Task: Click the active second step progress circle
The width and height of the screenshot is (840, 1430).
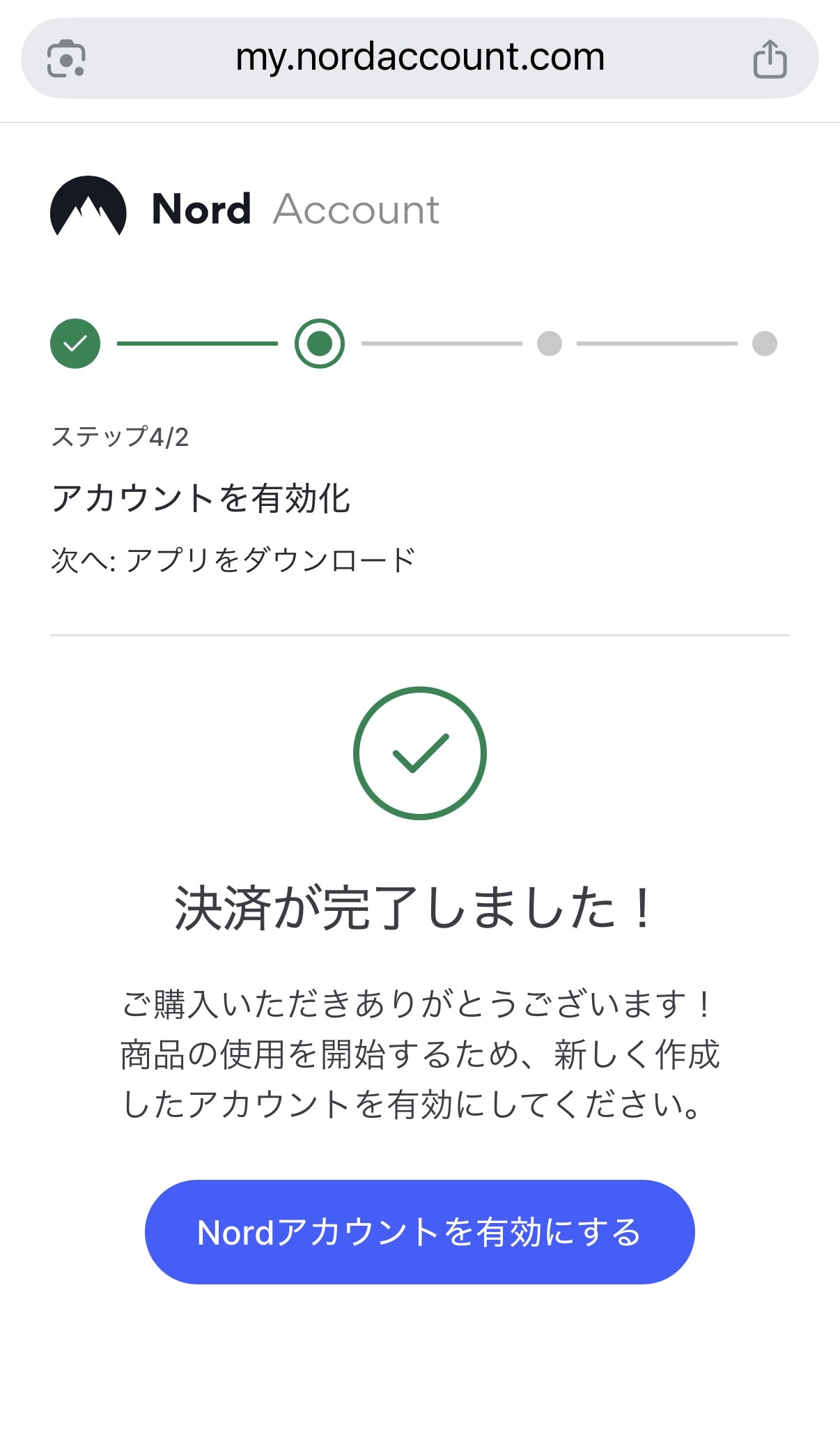Action: tap(319, 343)
